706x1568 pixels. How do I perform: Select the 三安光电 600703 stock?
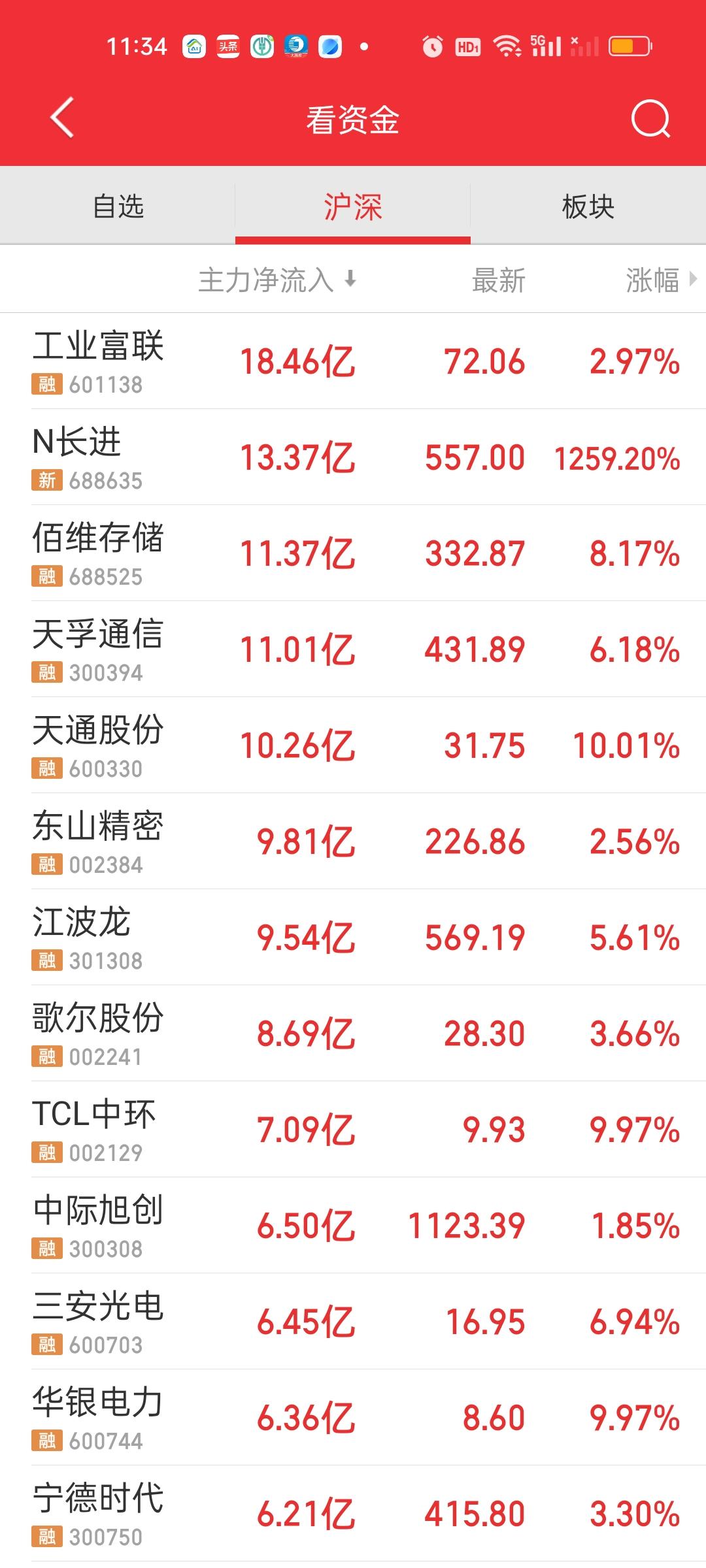coord(353,1322)
